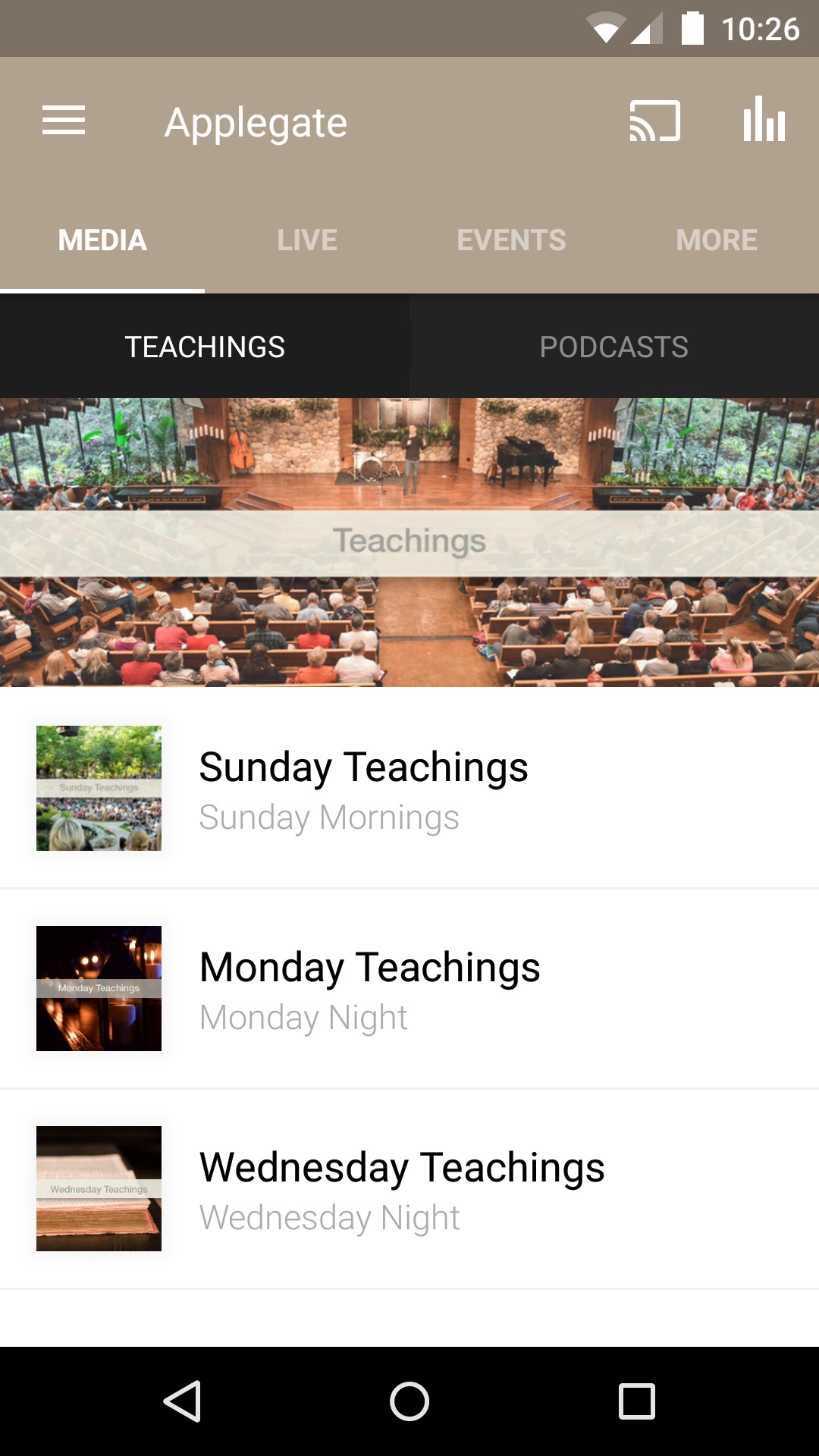Screen dimensions: 819x1456
Task: Switch to the LIVE tab
Action: pyautogui.click(x=306, y=240)
